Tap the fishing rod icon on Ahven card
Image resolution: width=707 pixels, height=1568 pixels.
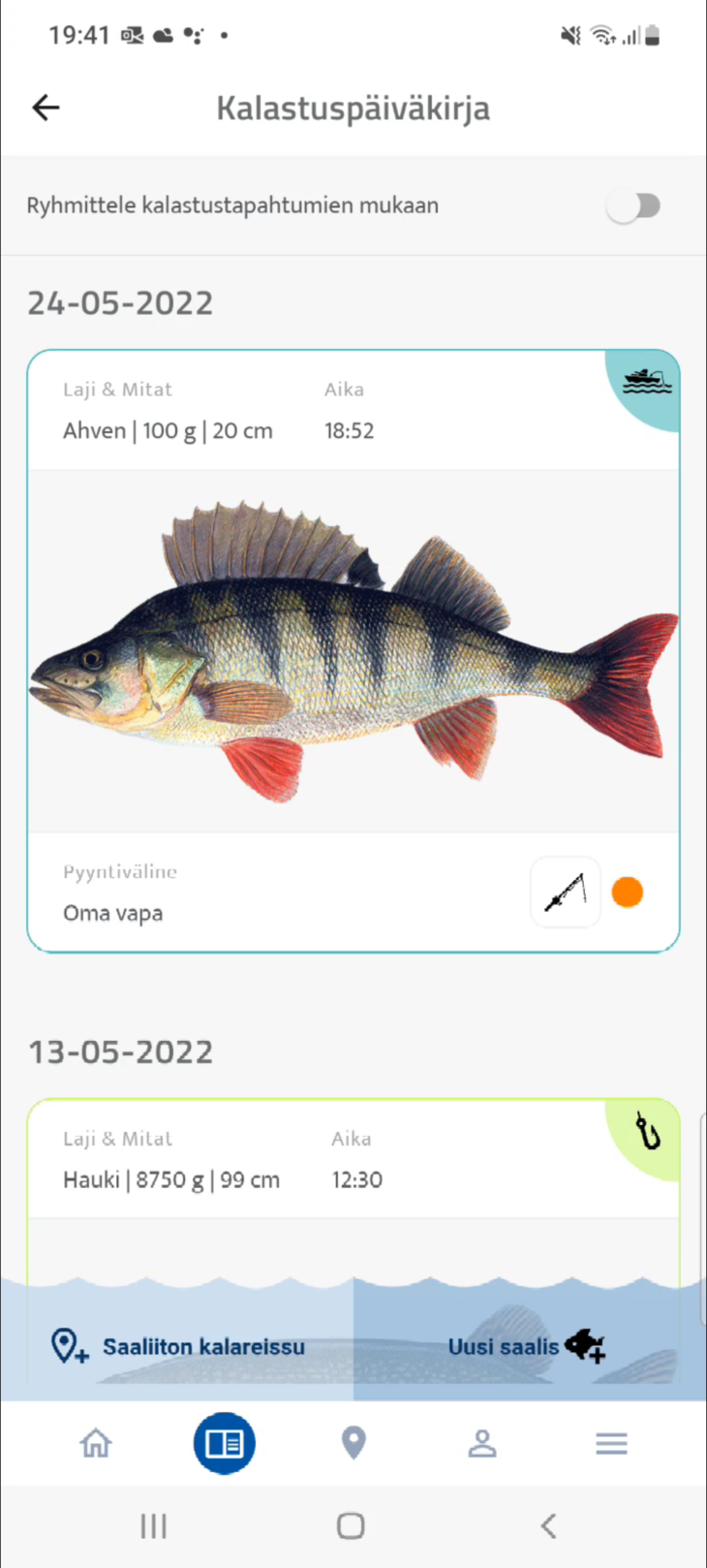point(565,893)
